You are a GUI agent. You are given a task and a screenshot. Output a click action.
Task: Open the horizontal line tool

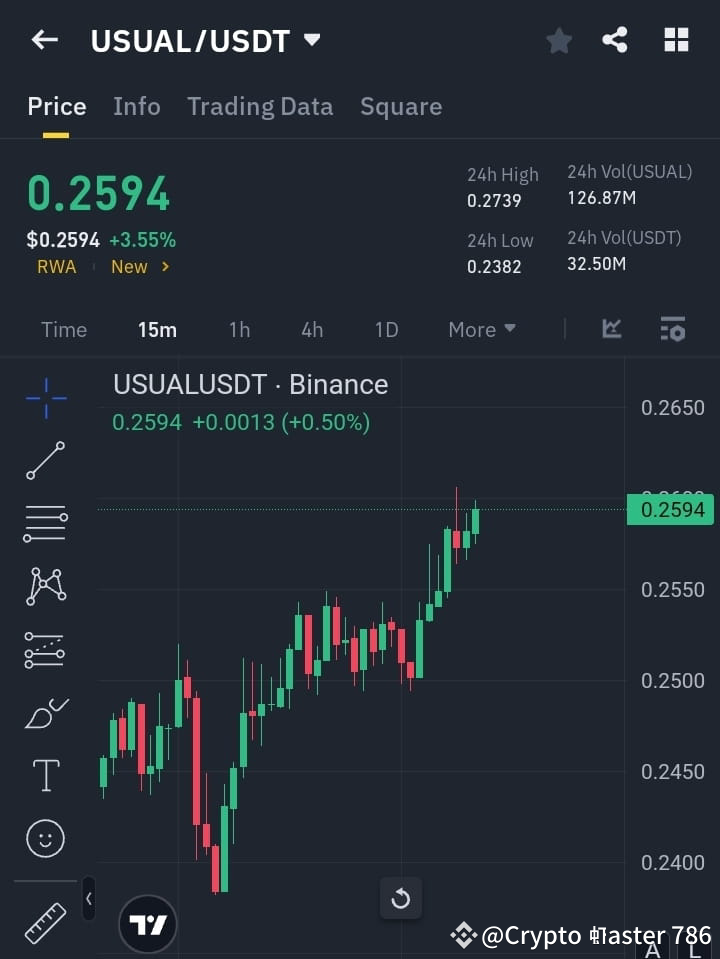coord(45,524)
